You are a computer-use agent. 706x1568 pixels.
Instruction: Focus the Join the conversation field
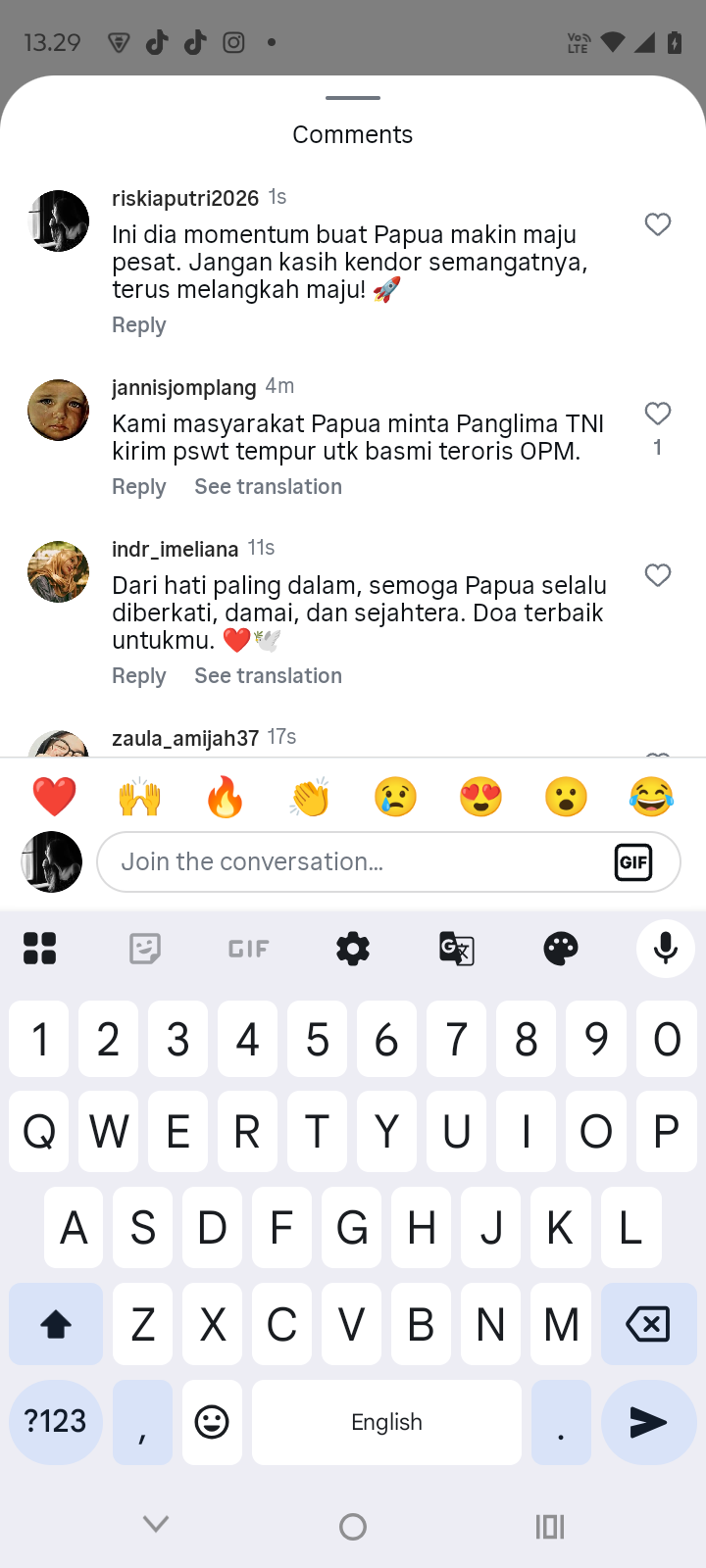[353, 862]
